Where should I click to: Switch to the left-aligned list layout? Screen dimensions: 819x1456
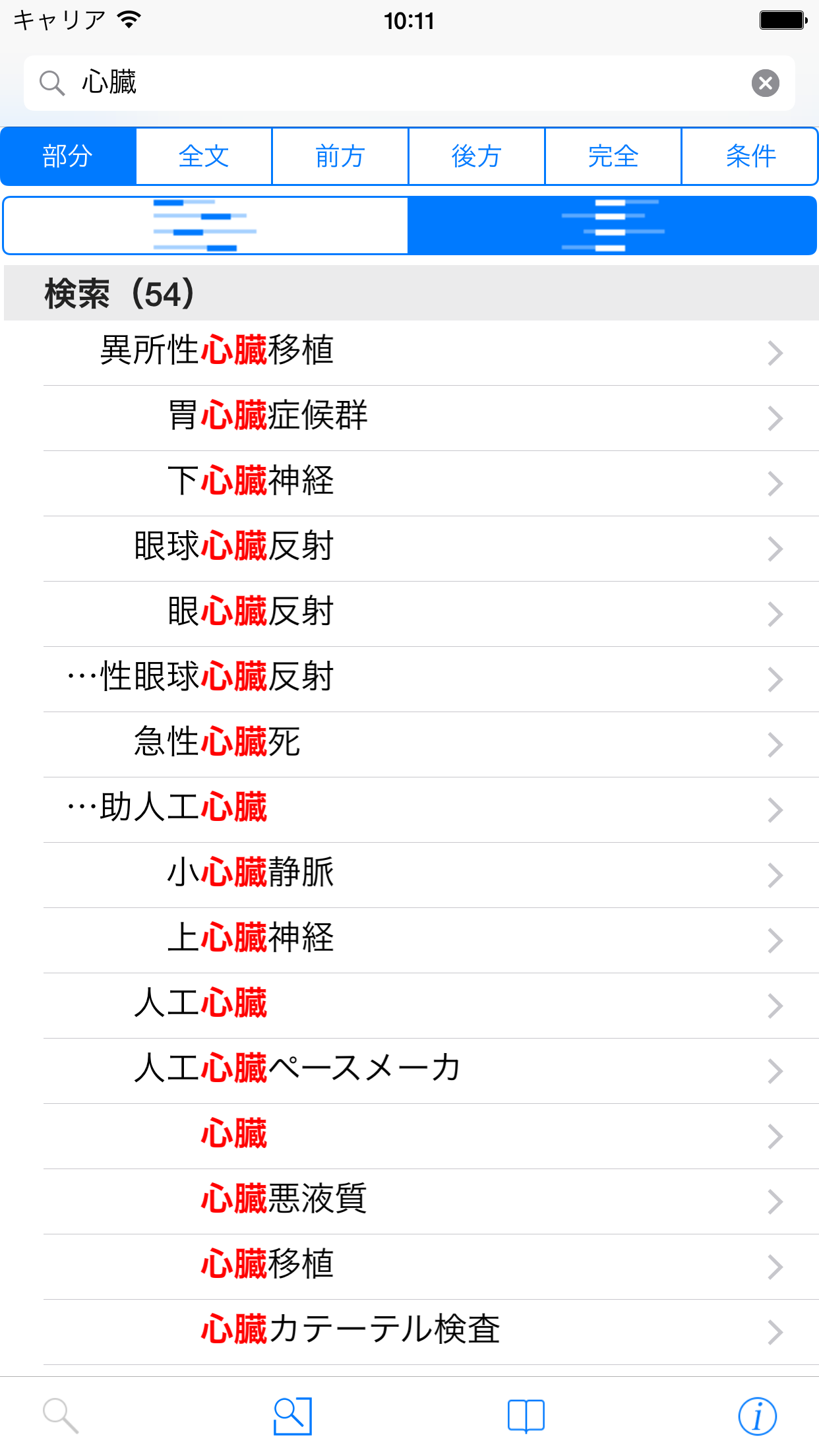tap(206, 226)
